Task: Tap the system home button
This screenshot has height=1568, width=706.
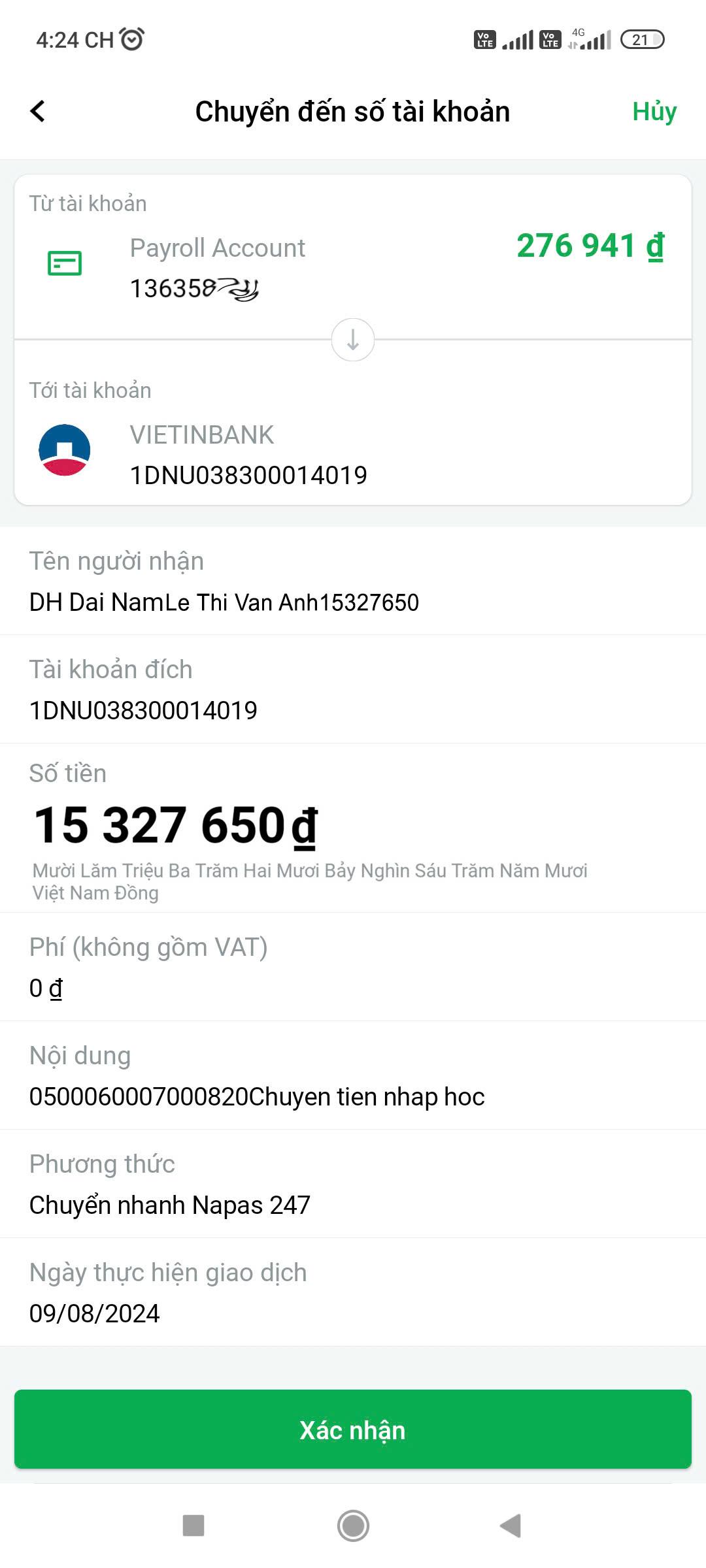Action: (x=353, y=1526)
